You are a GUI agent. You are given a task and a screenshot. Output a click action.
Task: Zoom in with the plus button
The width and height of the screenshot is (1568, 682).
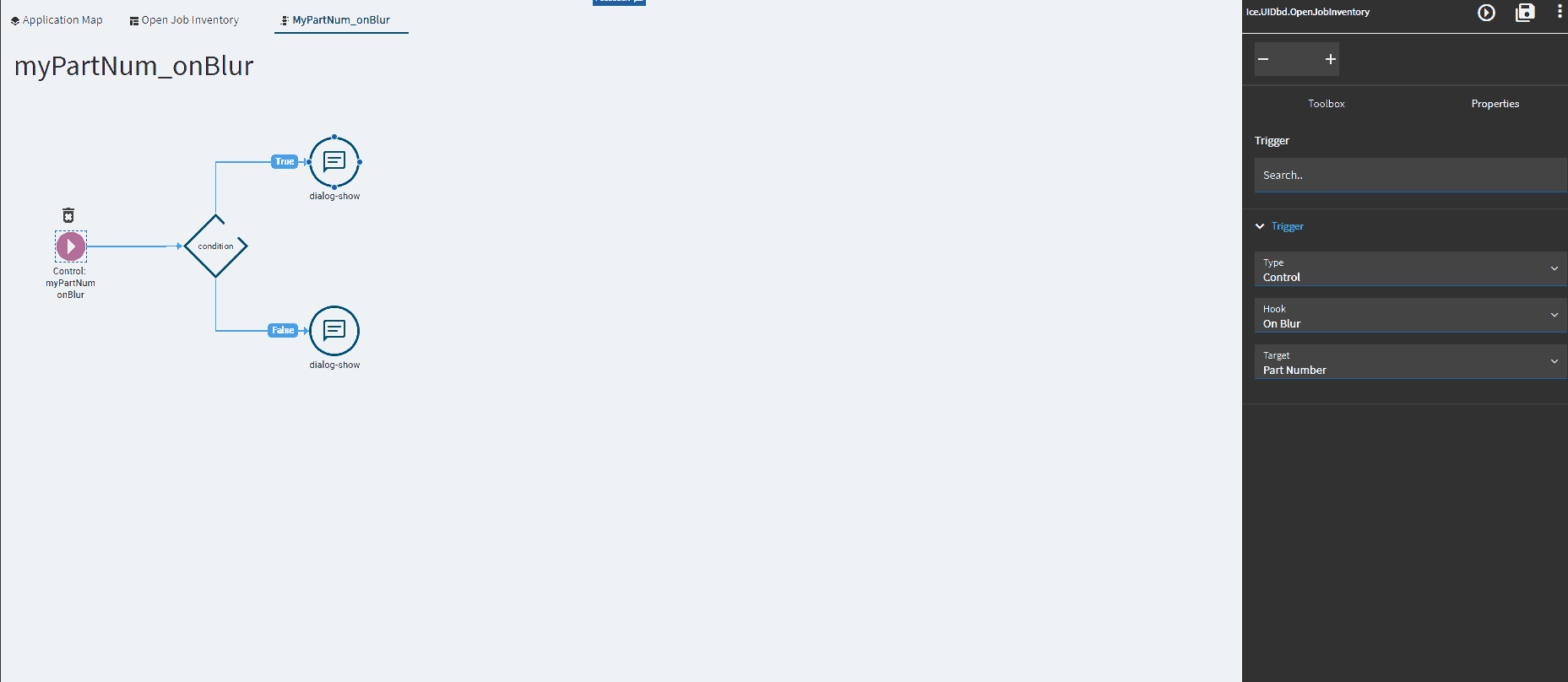coord(1330,59)
